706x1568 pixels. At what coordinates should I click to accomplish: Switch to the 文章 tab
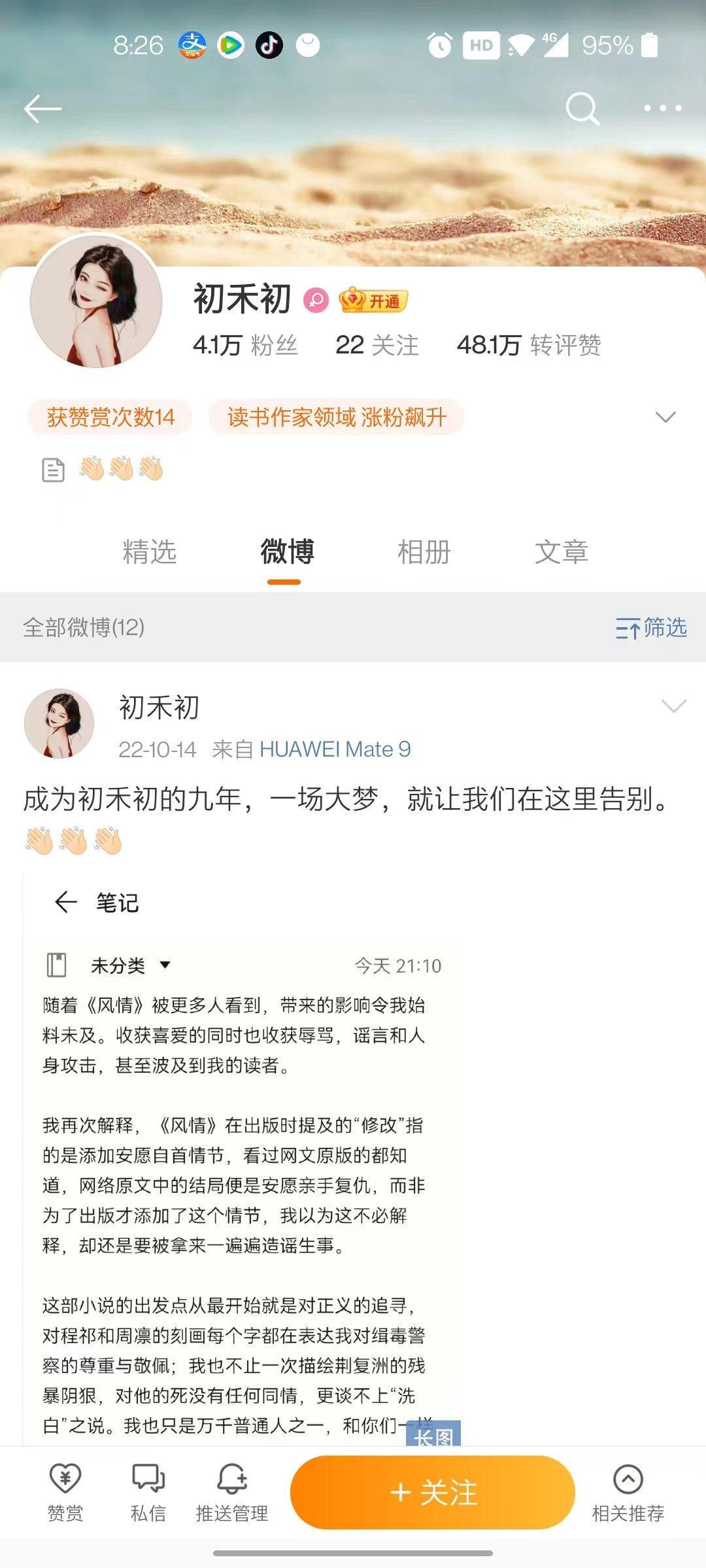[x=561, y=552]
